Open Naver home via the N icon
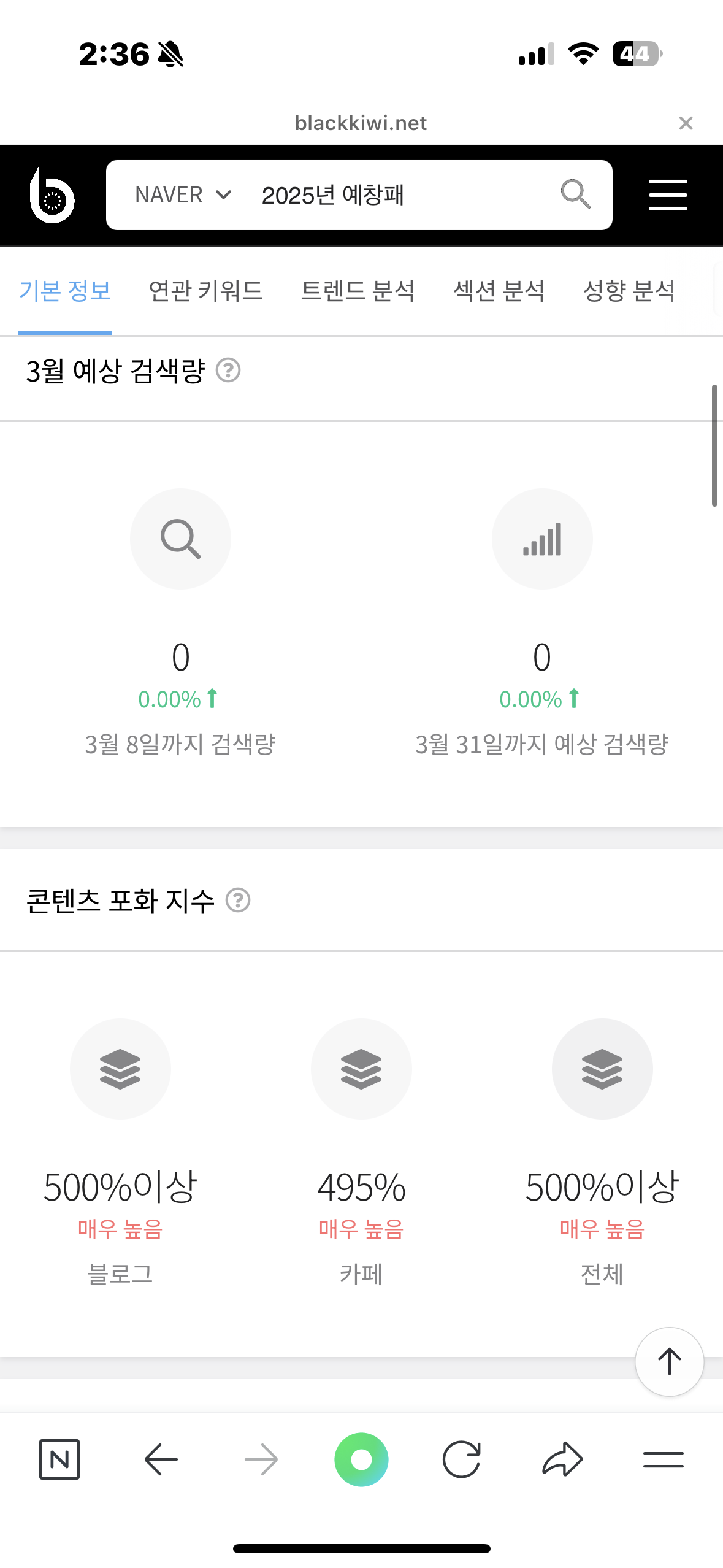723x1568 pixels. [59, 1459]
